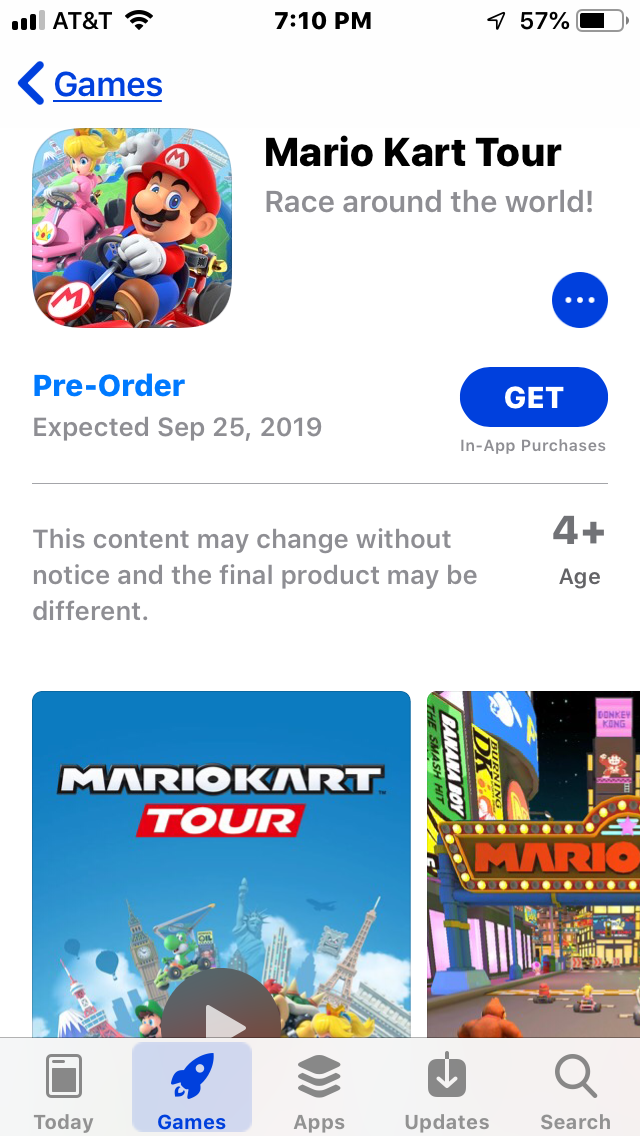Screen dimensions: 640x1136
Task: Open the more options ellipsis button
Action: pyautogui.click(x=579, y=300)
